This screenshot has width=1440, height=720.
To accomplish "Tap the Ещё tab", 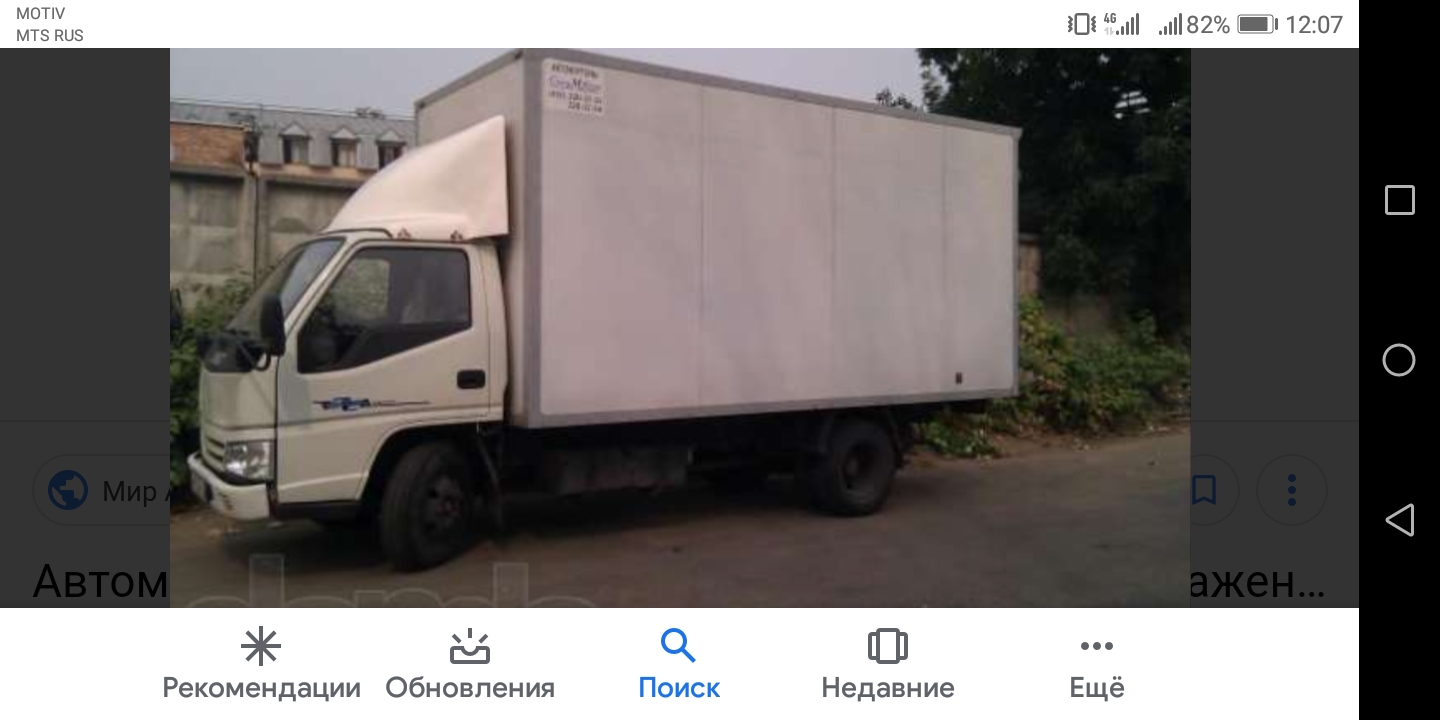I will point(1097,665).
